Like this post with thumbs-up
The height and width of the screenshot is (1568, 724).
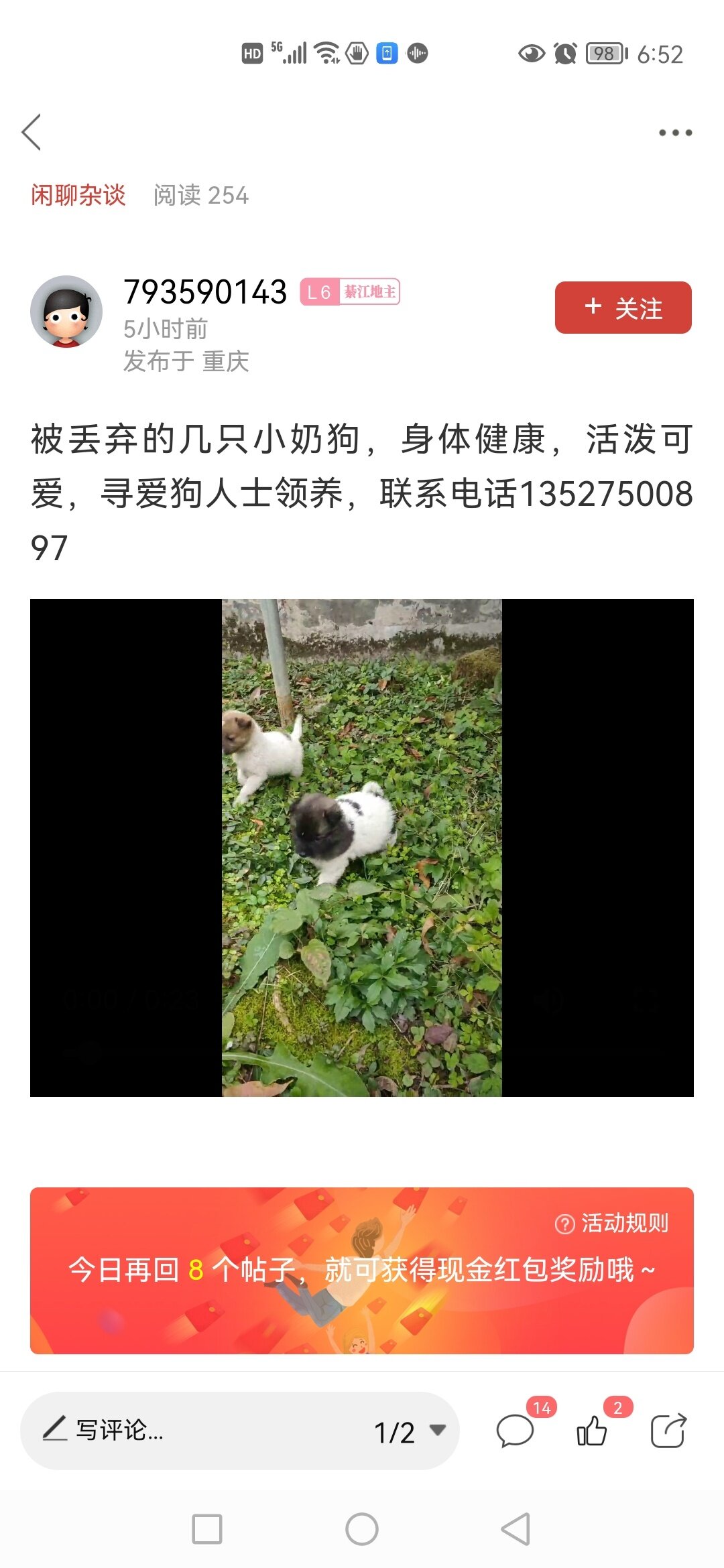pos(592,1431)
